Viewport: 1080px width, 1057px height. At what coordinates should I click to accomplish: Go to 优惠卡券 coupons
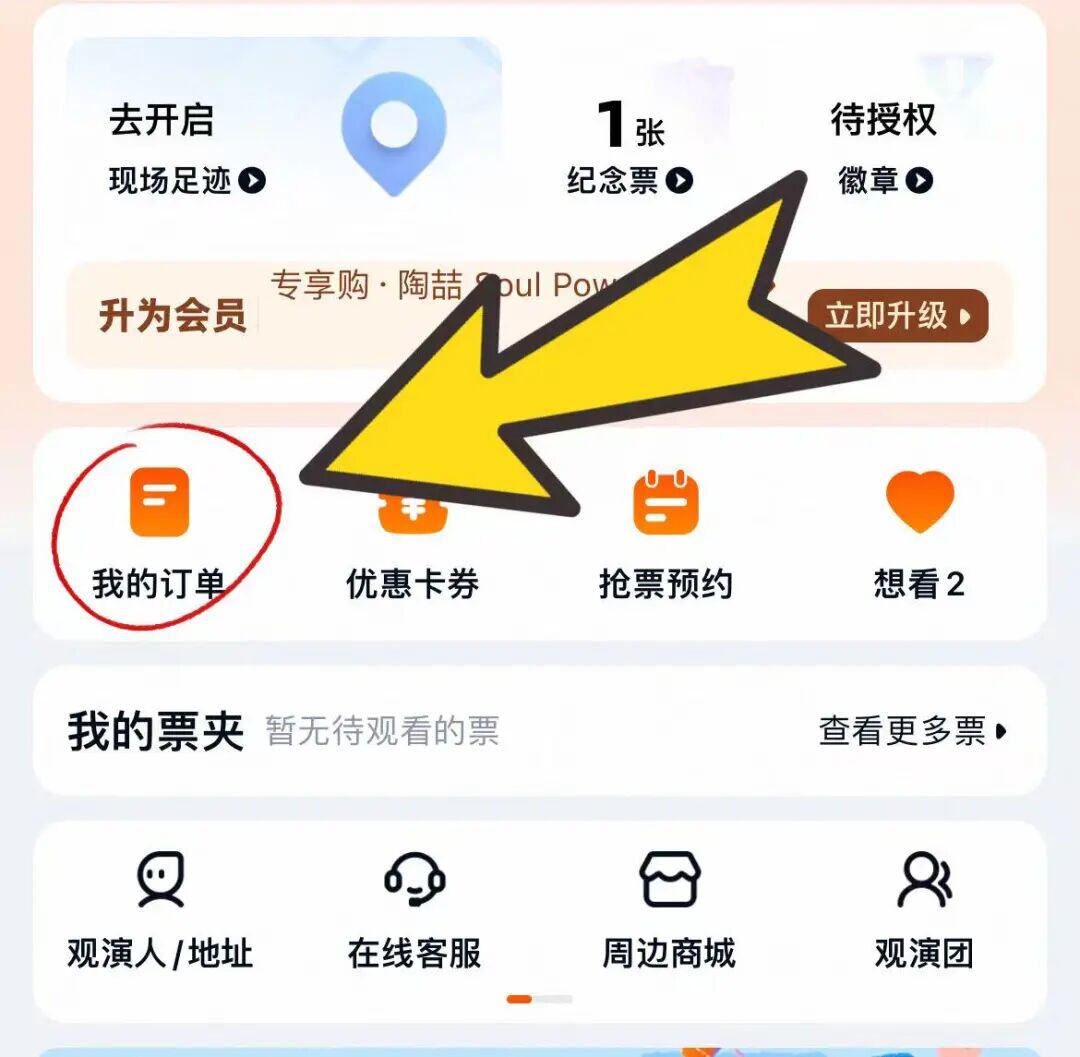[x=412, y=582]
